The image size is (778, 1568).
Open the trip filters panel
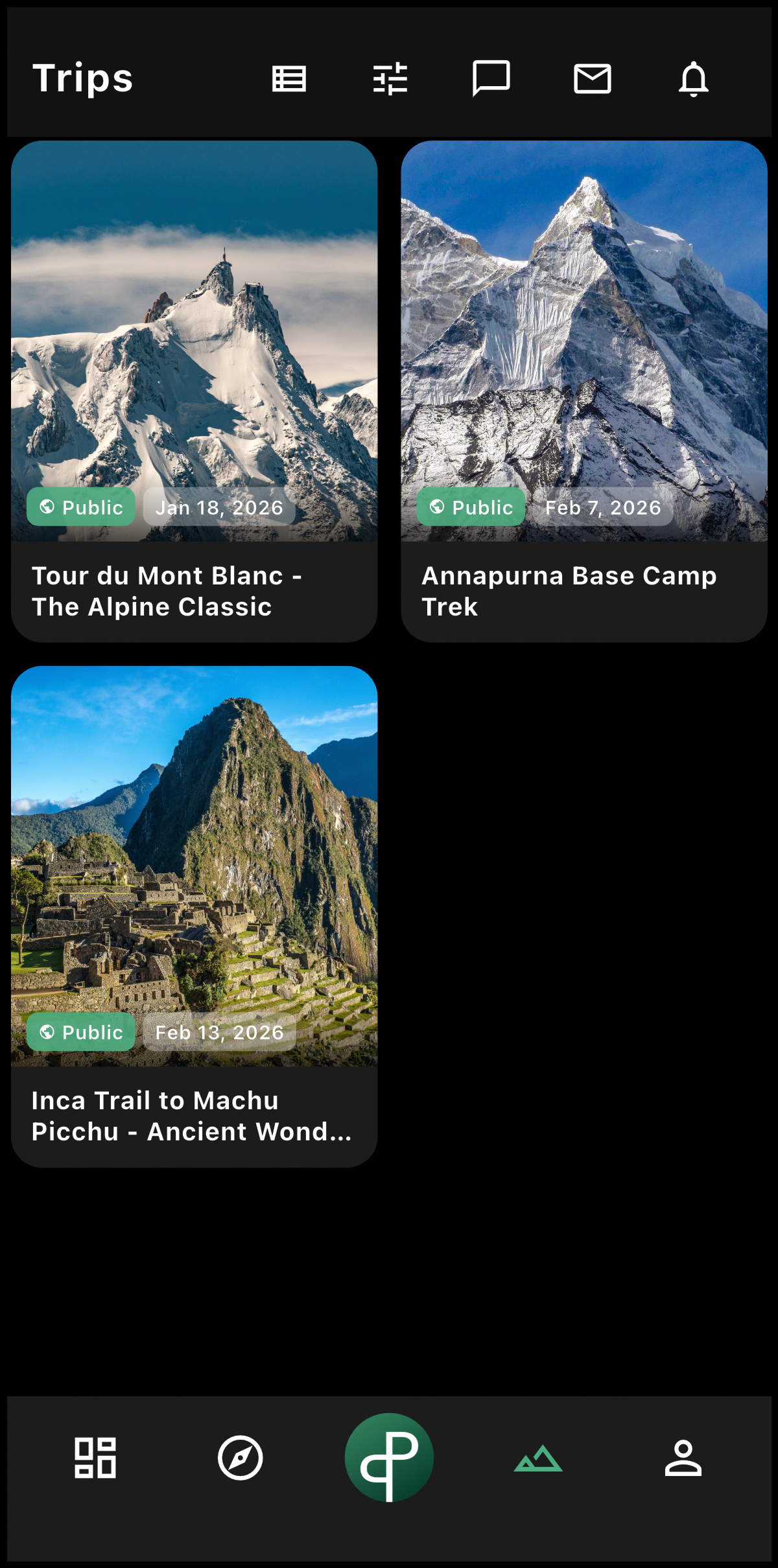click(x=390, y=79)
